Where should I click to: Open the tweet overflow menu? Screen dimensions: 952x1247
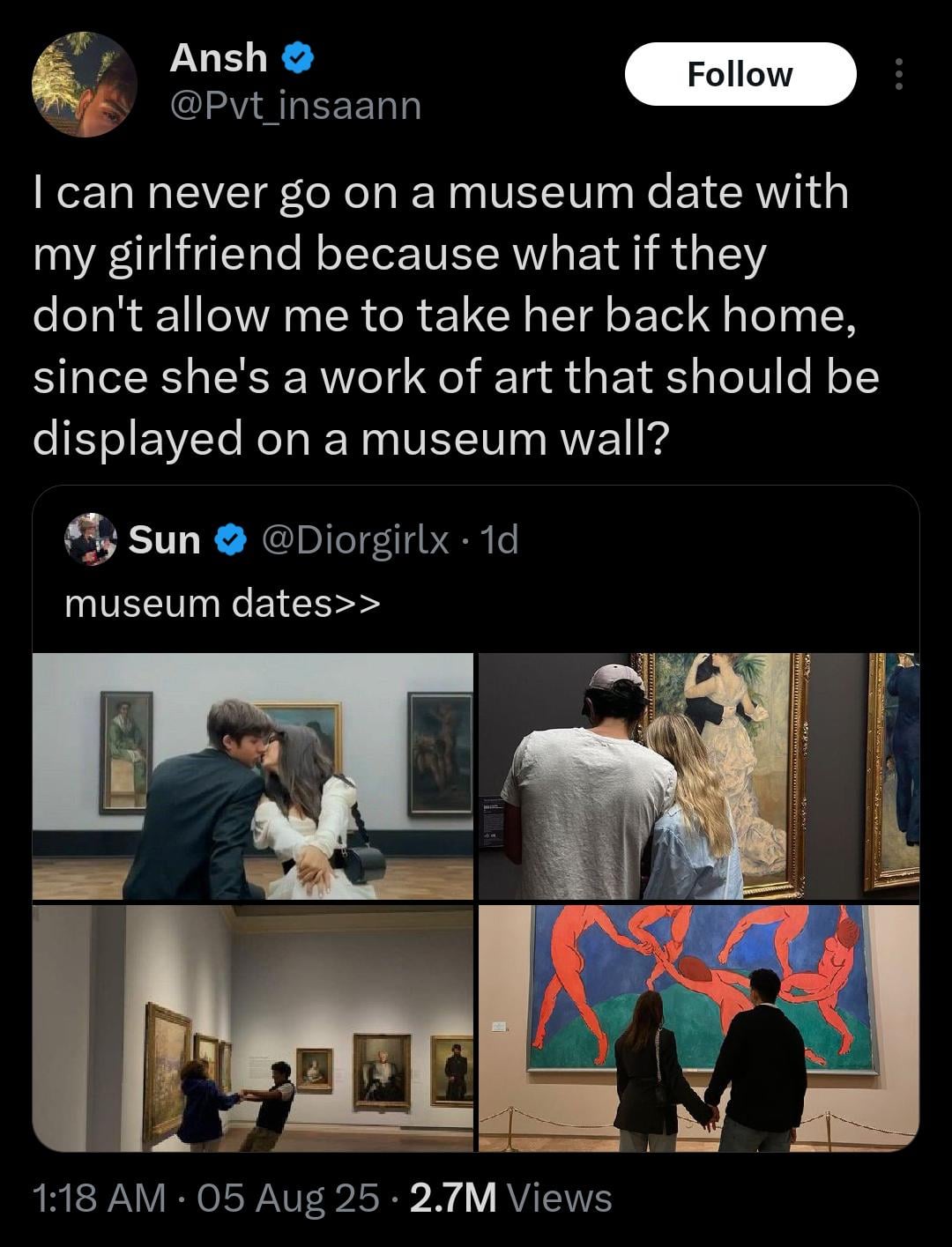tap(898, 74)
